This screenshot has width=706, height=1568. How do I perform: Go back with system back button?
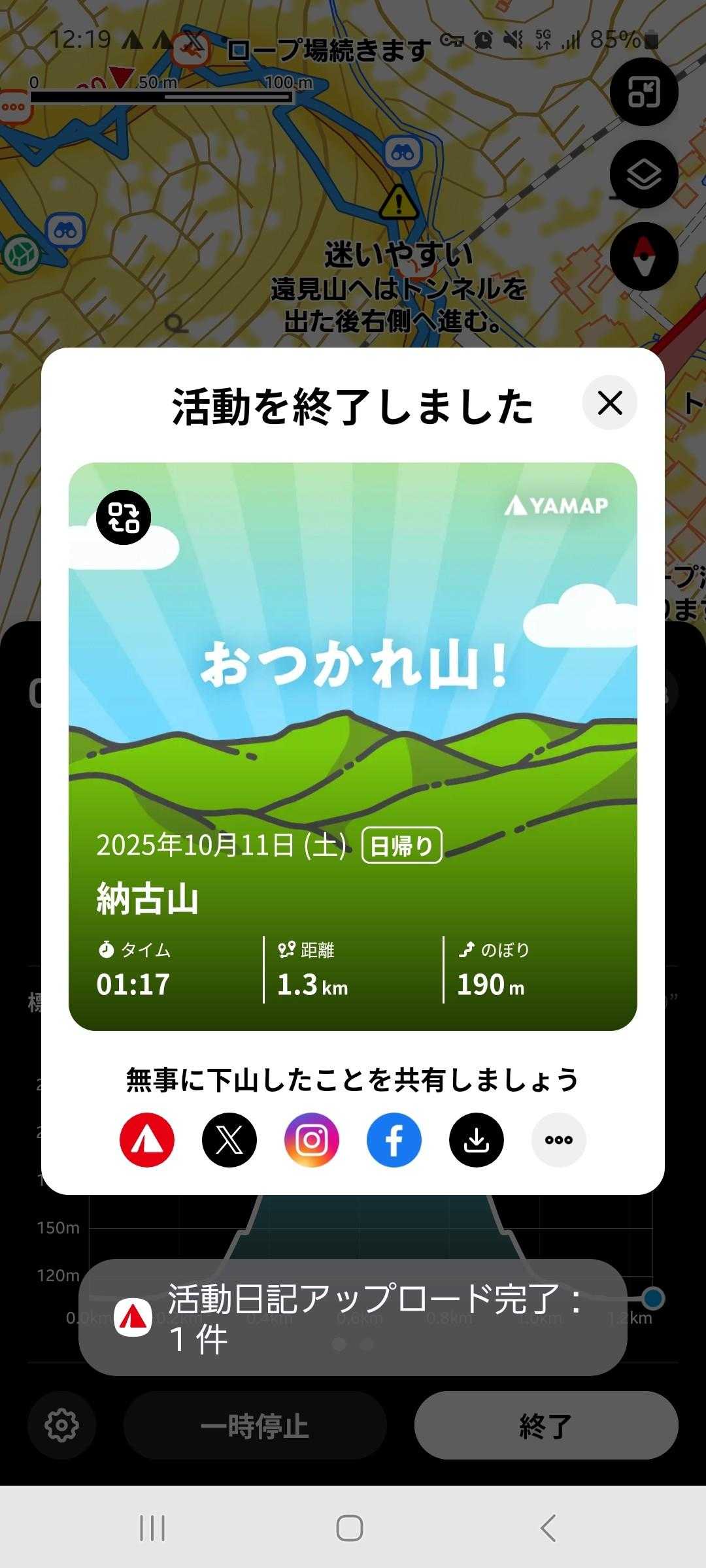548,1527
